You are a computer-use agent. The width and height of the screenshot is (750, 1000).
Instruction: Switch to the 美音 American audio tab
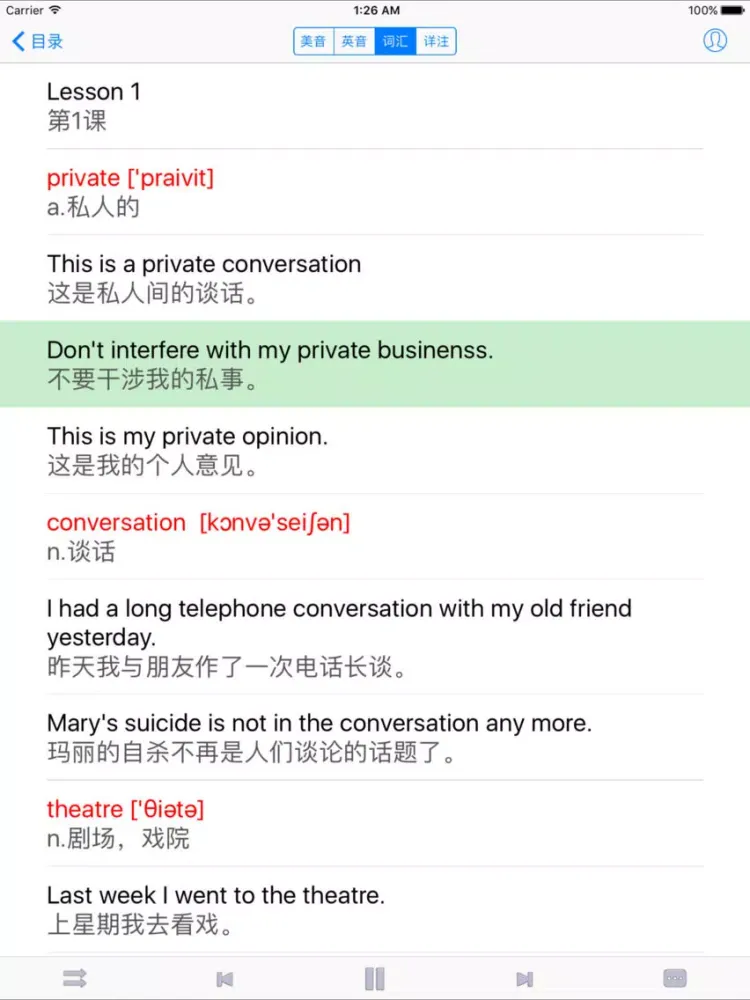point(314,41)
